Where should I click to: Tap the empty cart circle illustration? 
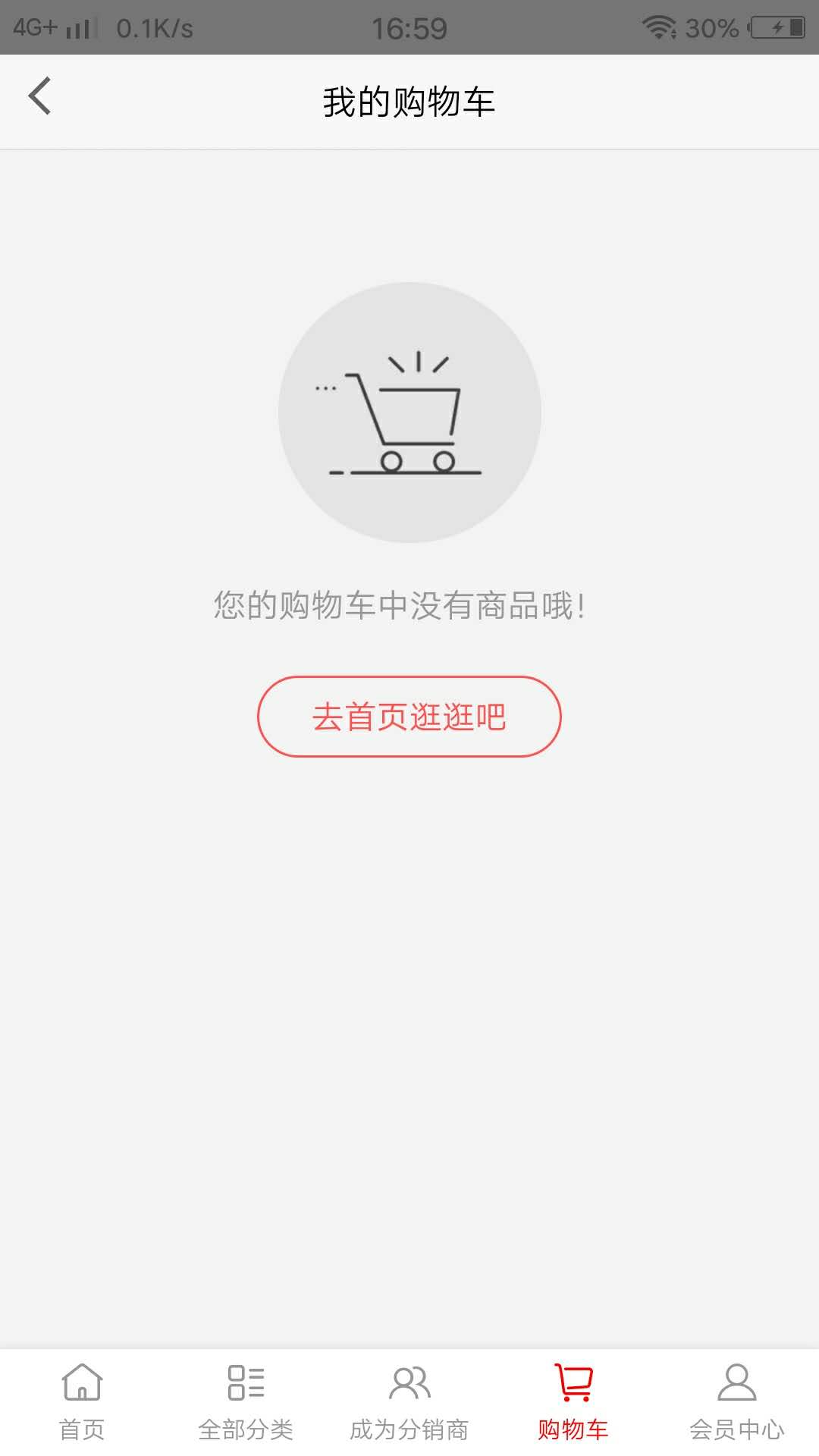click(409, 412)
